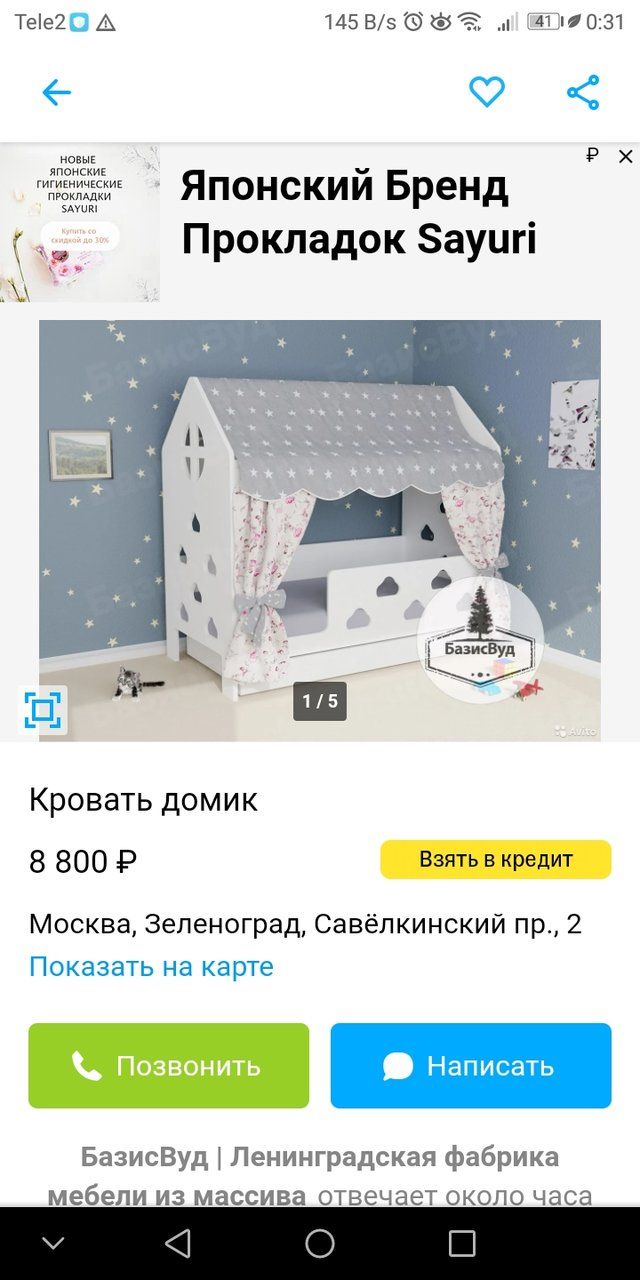This screenshot has height=1280, width=640.
Task: Go back using the top arrow
Action: click(57, 93)
